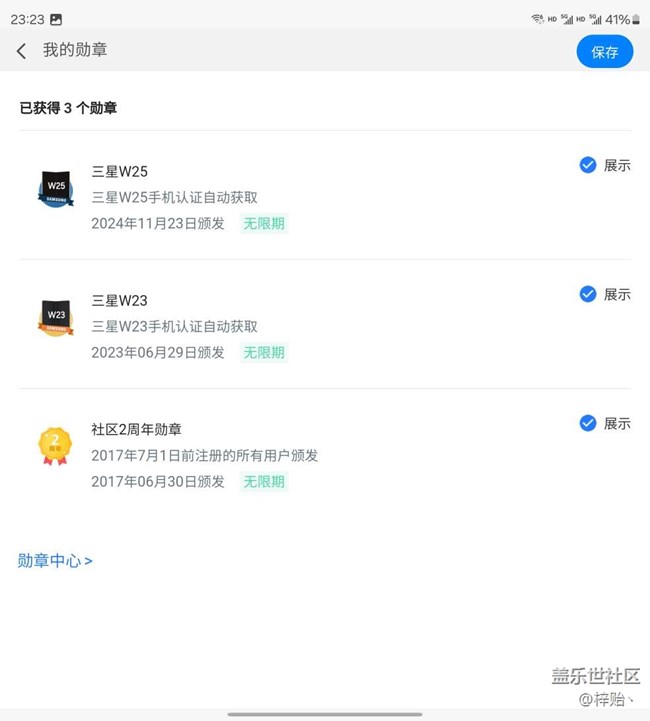The height and width of the screenshot is (721, 650).
Task: Go back from 我的勋章 page
Action: click(x=21, y=51)
